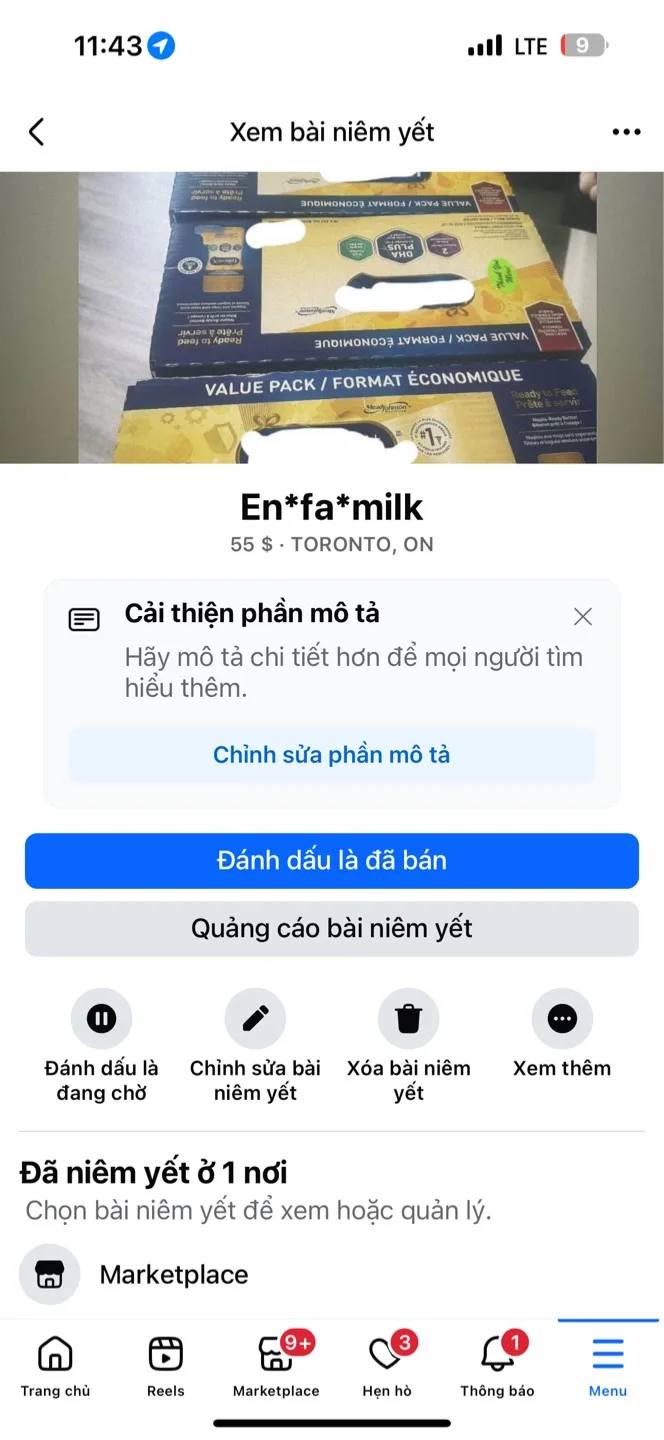Image resolution: width=664 pixels, height=1440 pixels.
Task: Open the Marketplace listing row
Action: (174, 1275)
